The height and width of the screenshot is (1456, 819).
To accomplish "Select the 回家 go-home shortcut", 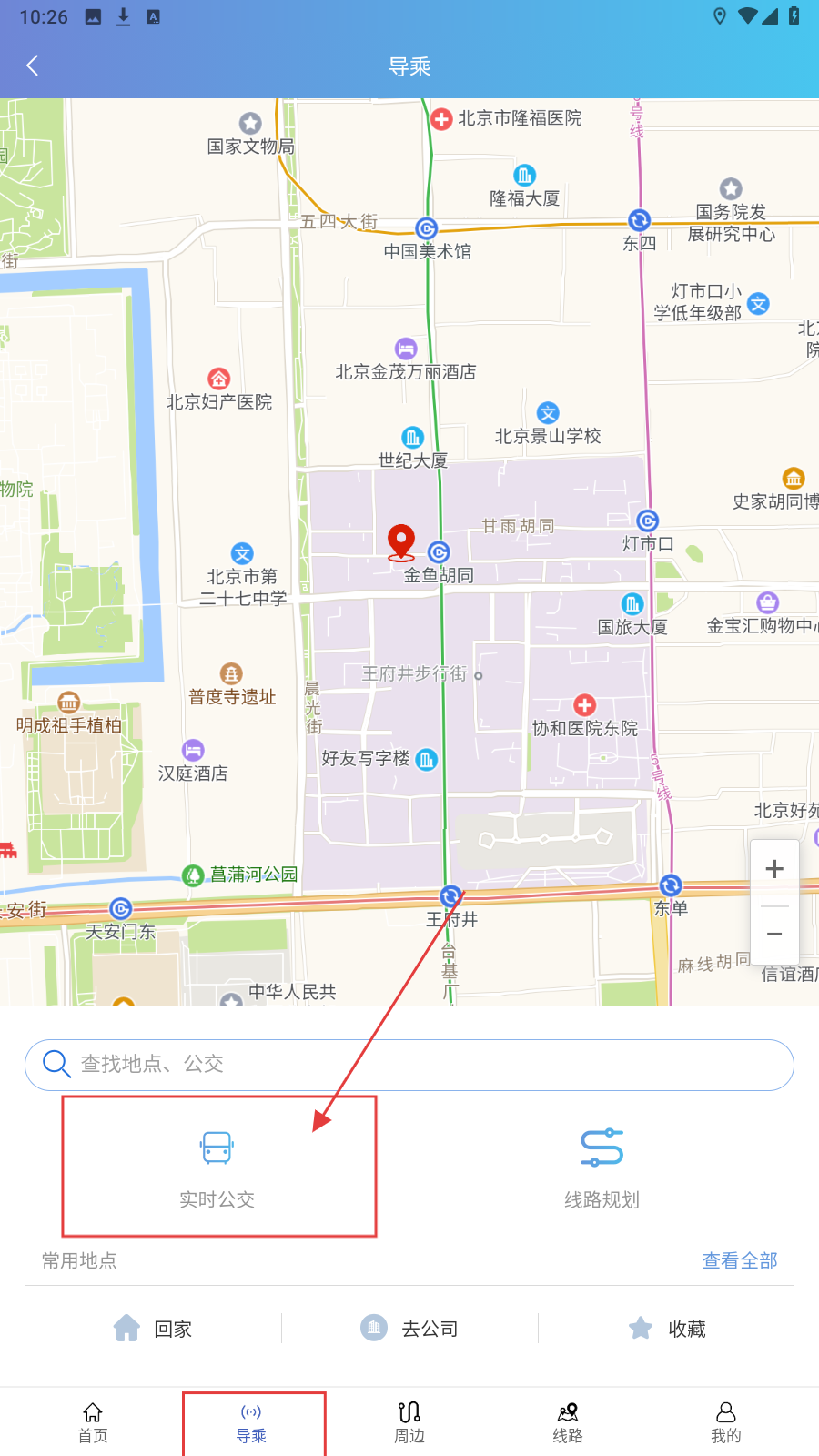I will [x=153, y=1329].
